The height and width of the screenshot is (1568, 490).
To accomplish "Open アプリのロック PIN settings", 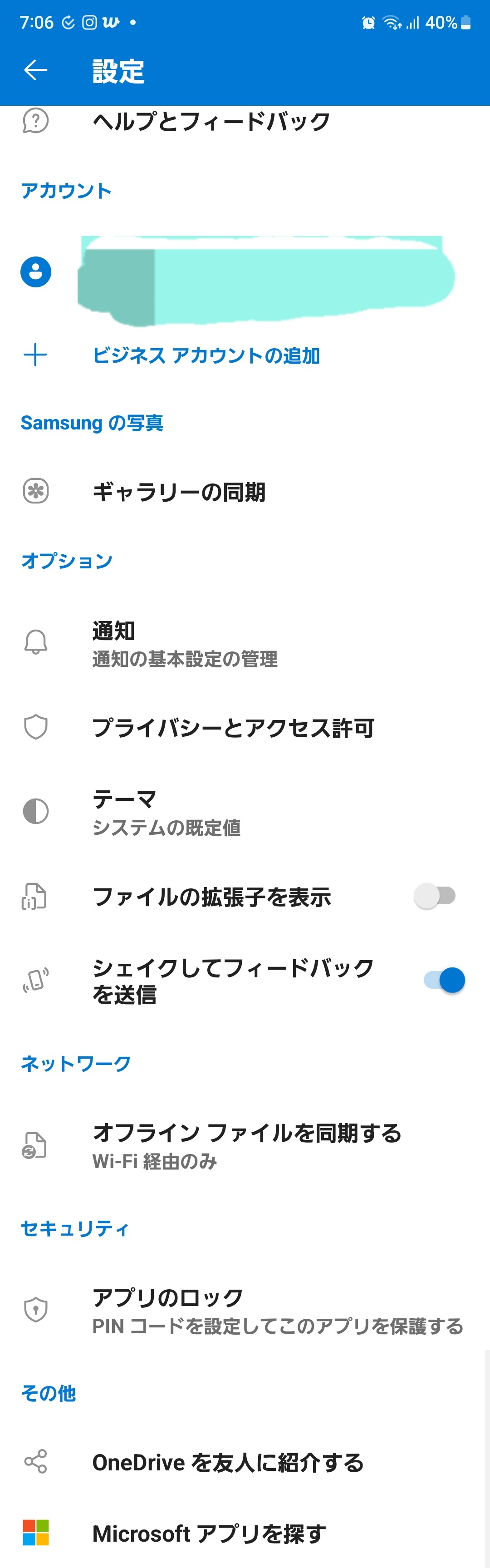I will [x=277, y=1310].
